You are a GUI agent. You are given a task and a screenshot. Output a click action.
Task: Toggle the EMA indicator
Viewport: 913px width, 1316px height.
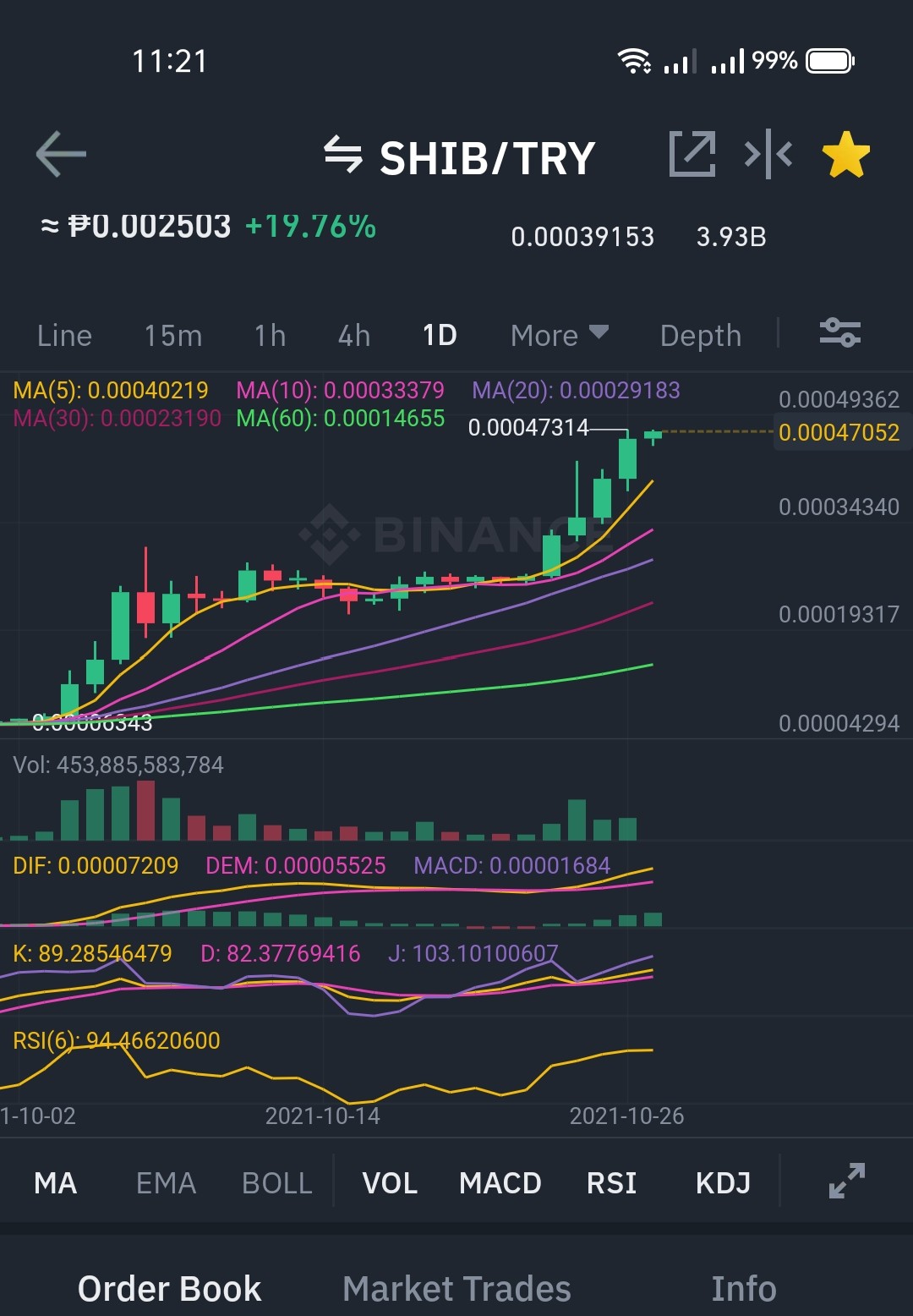click(x=167, y=1182)
